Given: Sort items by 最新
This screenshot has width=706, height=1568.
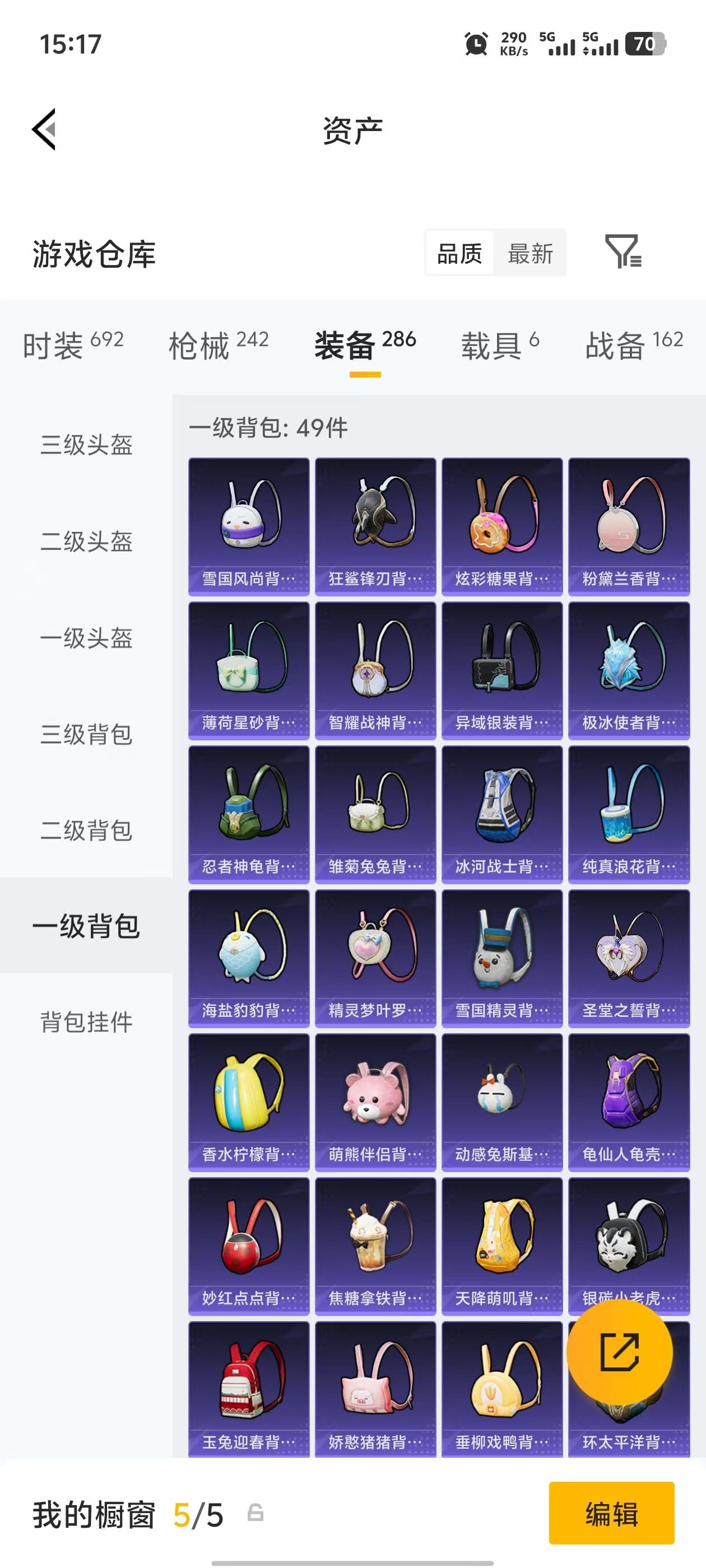Looking at the screenshot, I should pyautogui.click(x=530, y=253).
